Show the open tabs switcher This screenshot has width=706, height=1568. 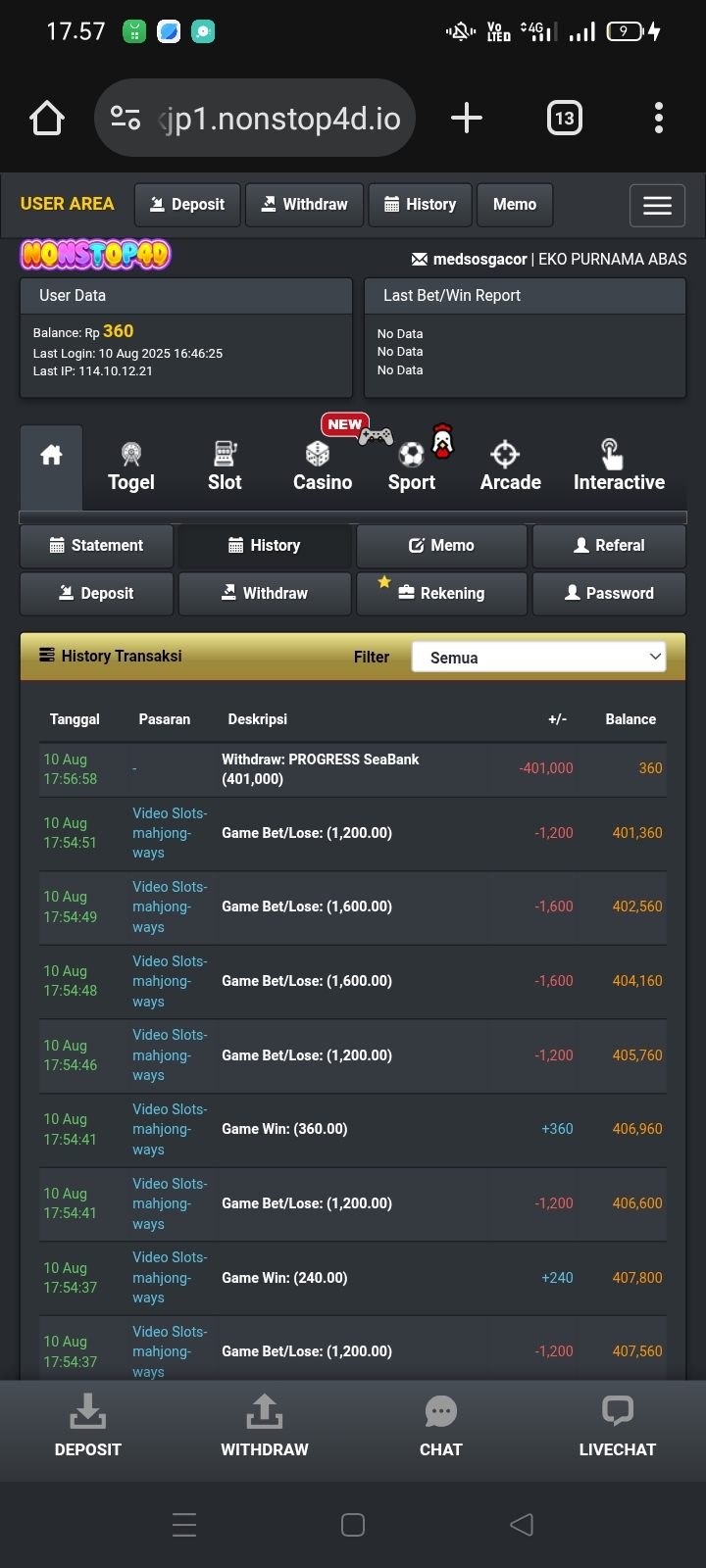(564, 119)
